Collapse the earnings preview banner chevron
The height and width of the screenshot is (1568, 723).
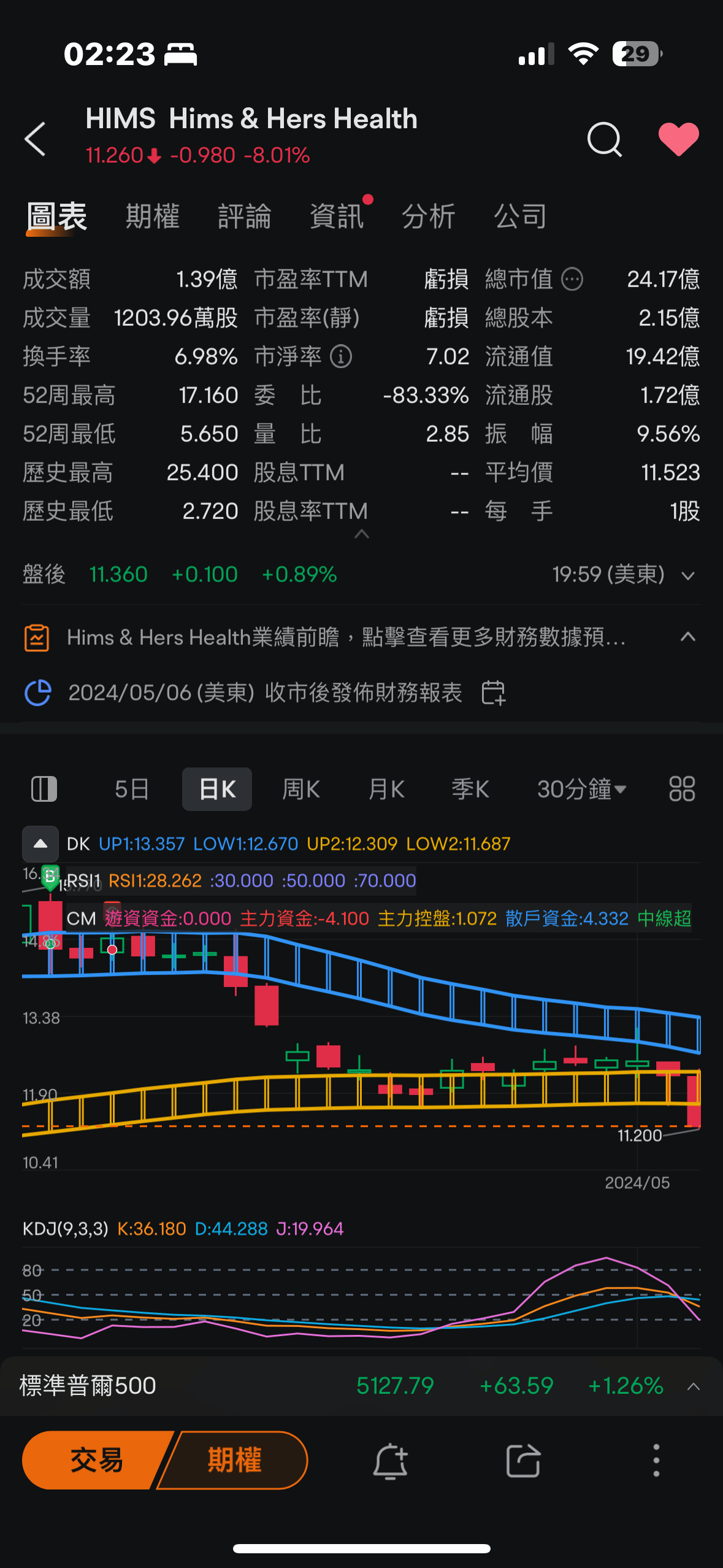[688, 637]
